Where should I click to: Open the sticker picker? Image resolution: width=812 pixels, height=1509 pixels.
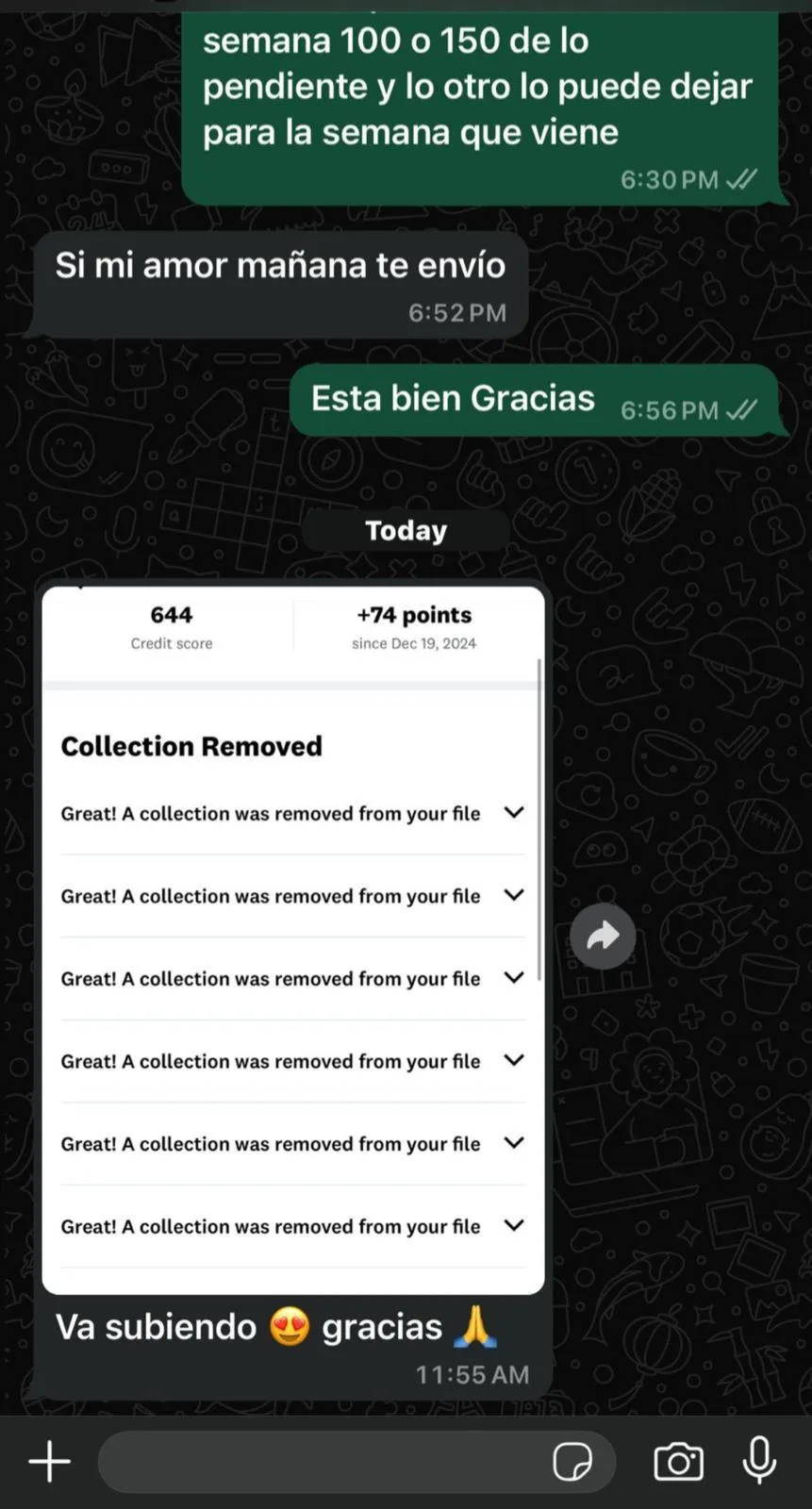coord(572,1462)
